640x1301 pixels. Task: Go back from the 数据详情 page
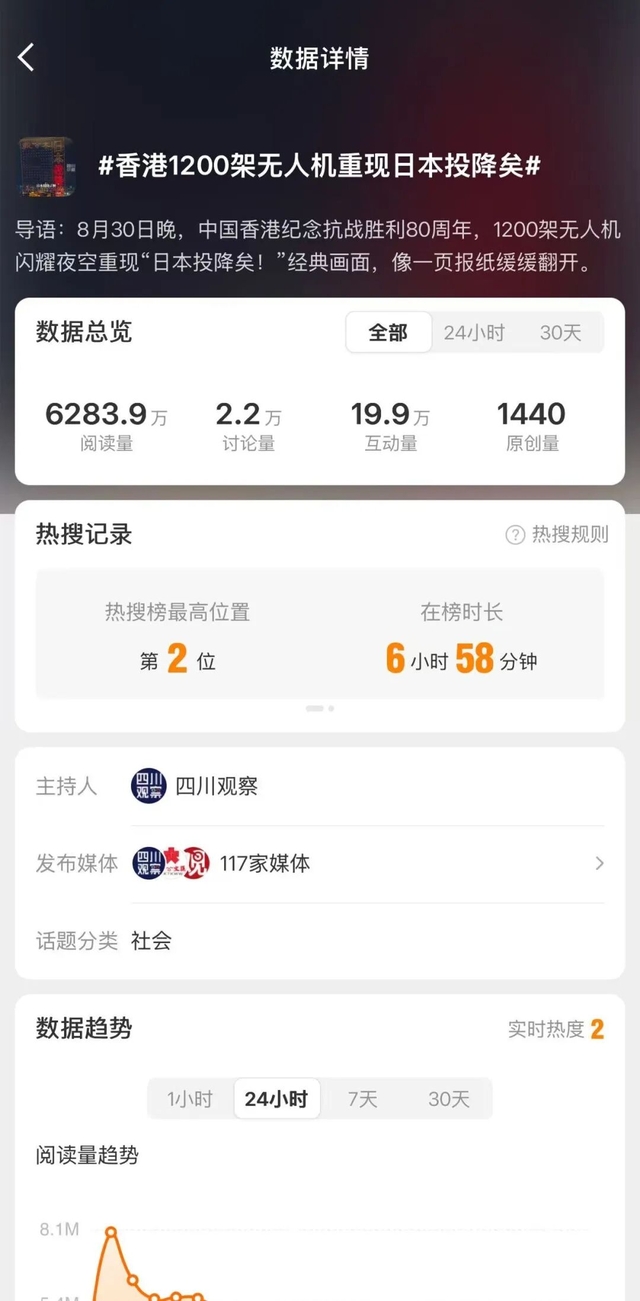[x=27, y=58]
